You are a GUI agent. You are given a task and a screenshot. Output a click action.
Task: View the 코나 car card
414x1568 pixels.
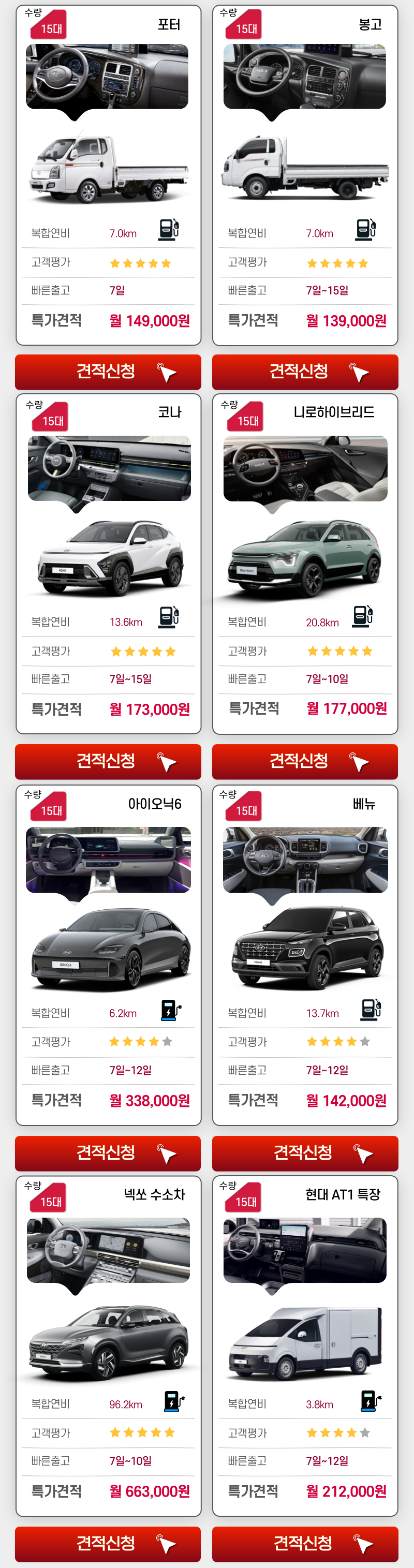pos(108,560)
